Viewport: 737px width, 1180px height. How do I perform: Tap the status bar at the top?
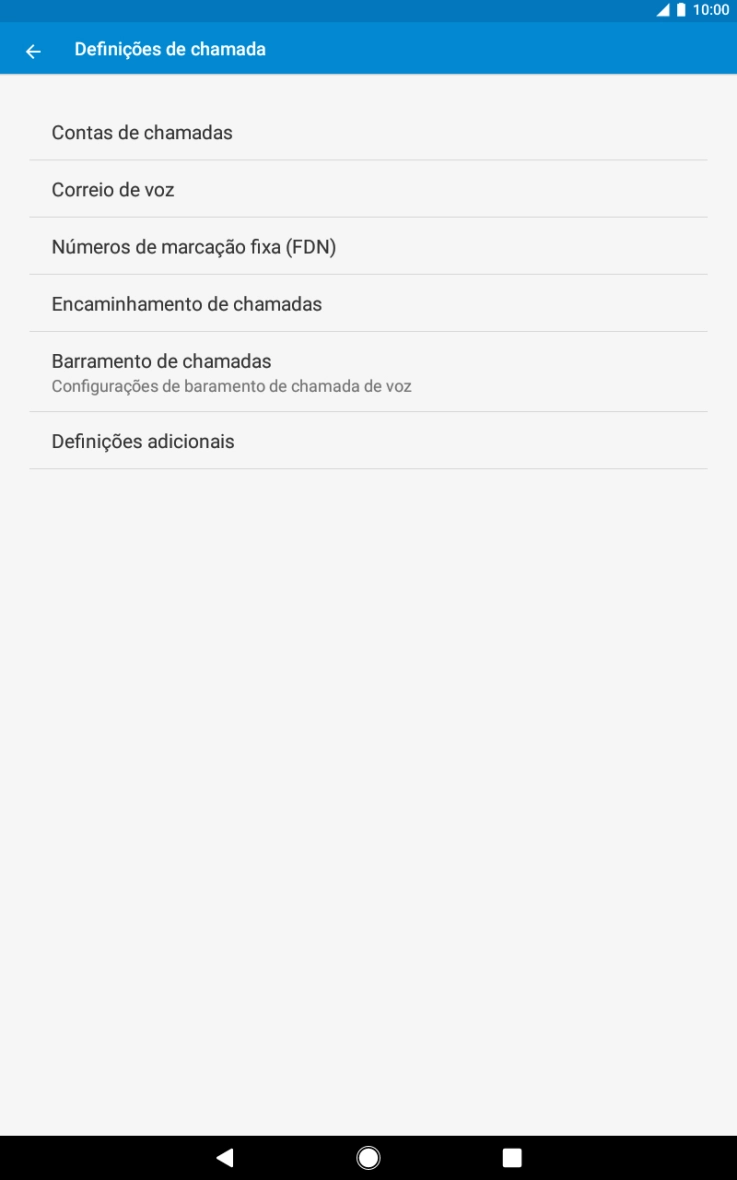[x=400, y=10]
